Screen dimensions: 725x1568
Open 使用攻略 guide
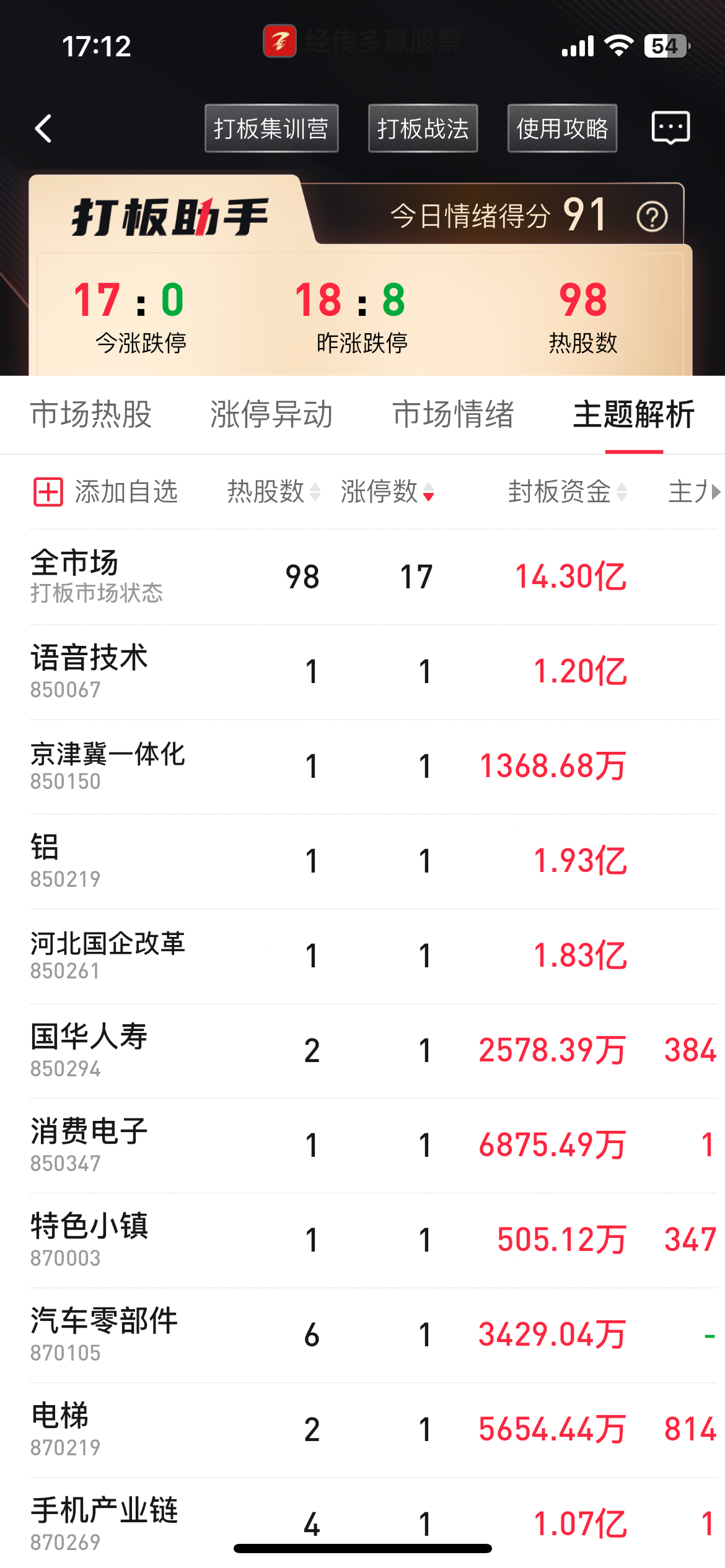562,129
